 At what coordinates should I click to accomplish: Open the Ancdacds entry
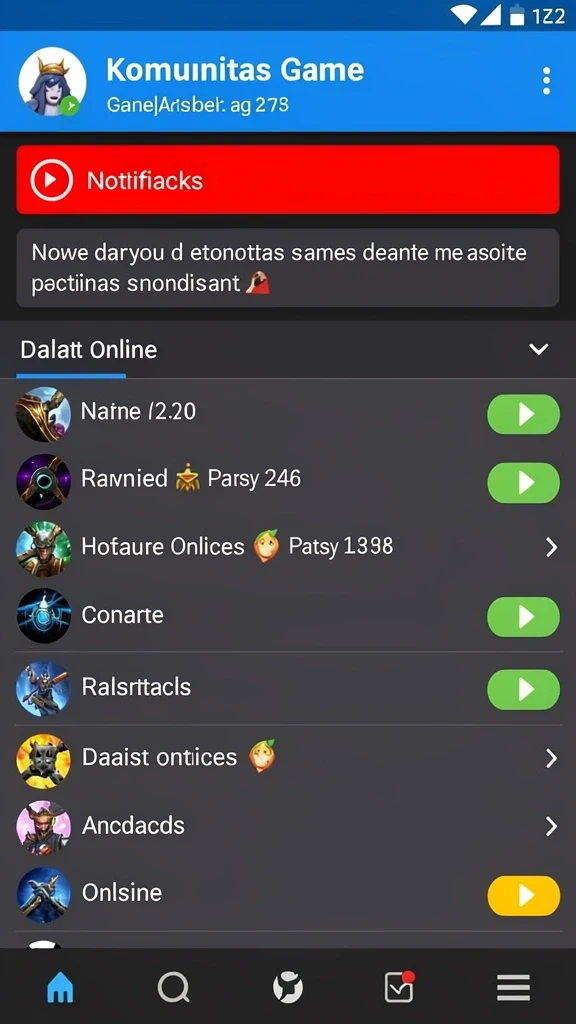point(288,826)
